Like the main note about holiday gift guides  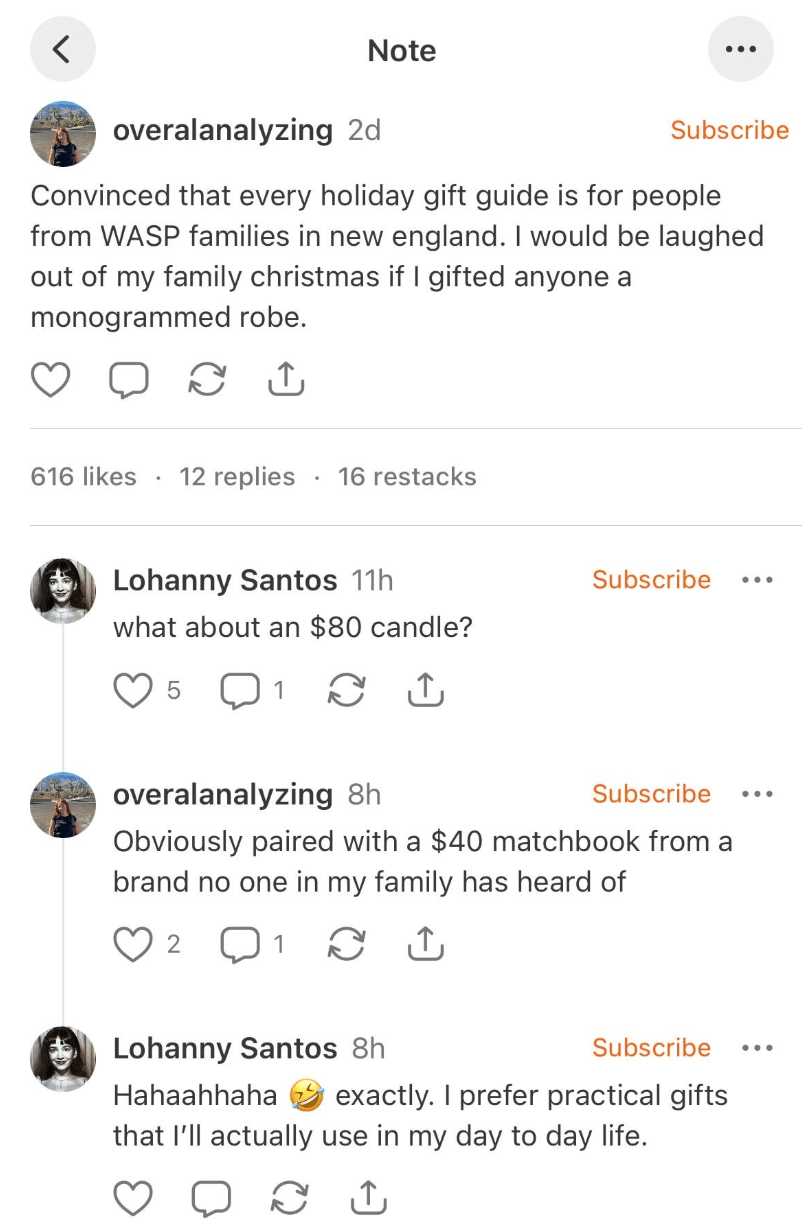pos(51,379)
